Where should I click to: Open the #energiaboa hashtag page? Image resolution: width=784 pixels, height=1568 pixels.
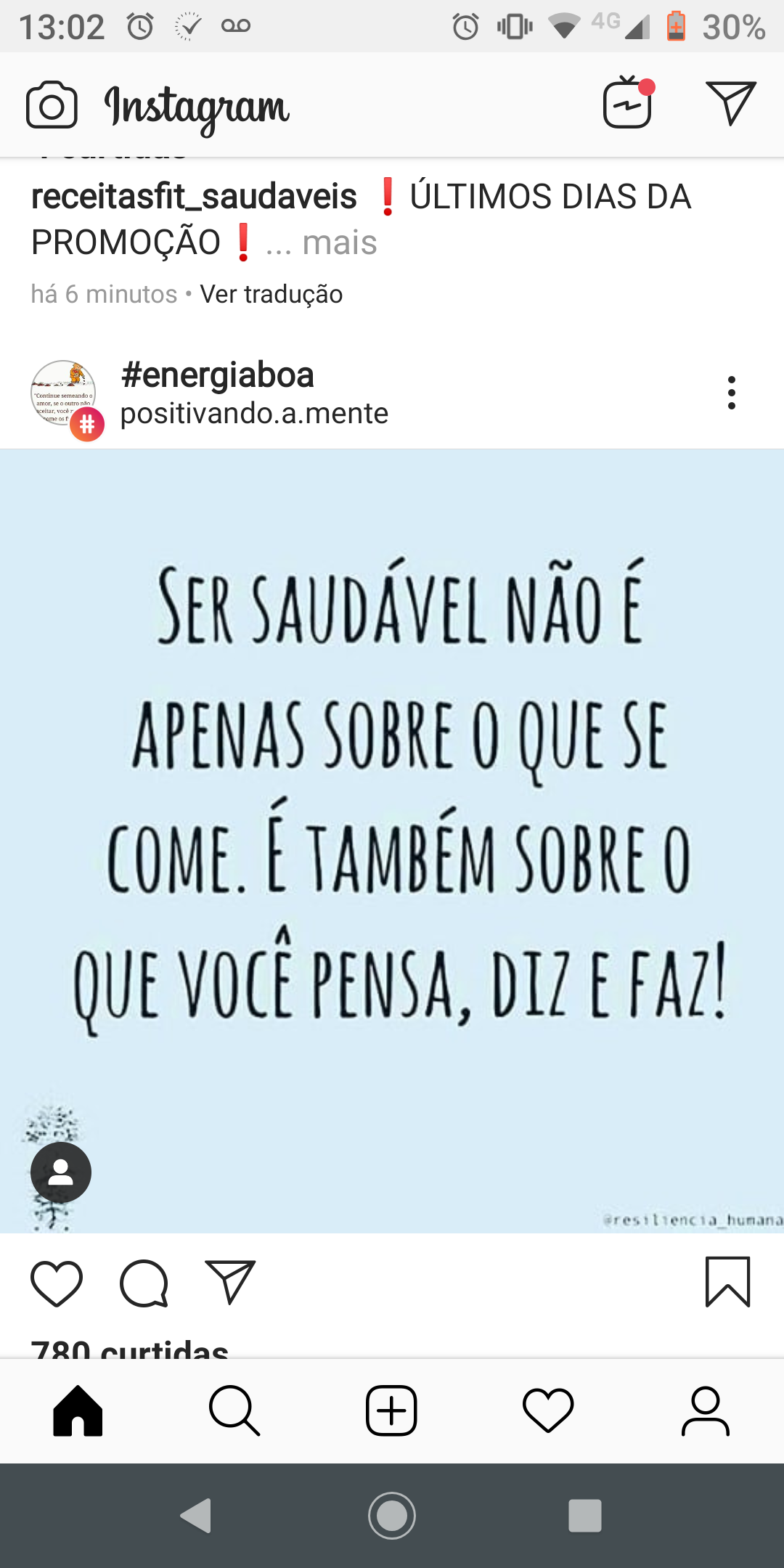217,375
